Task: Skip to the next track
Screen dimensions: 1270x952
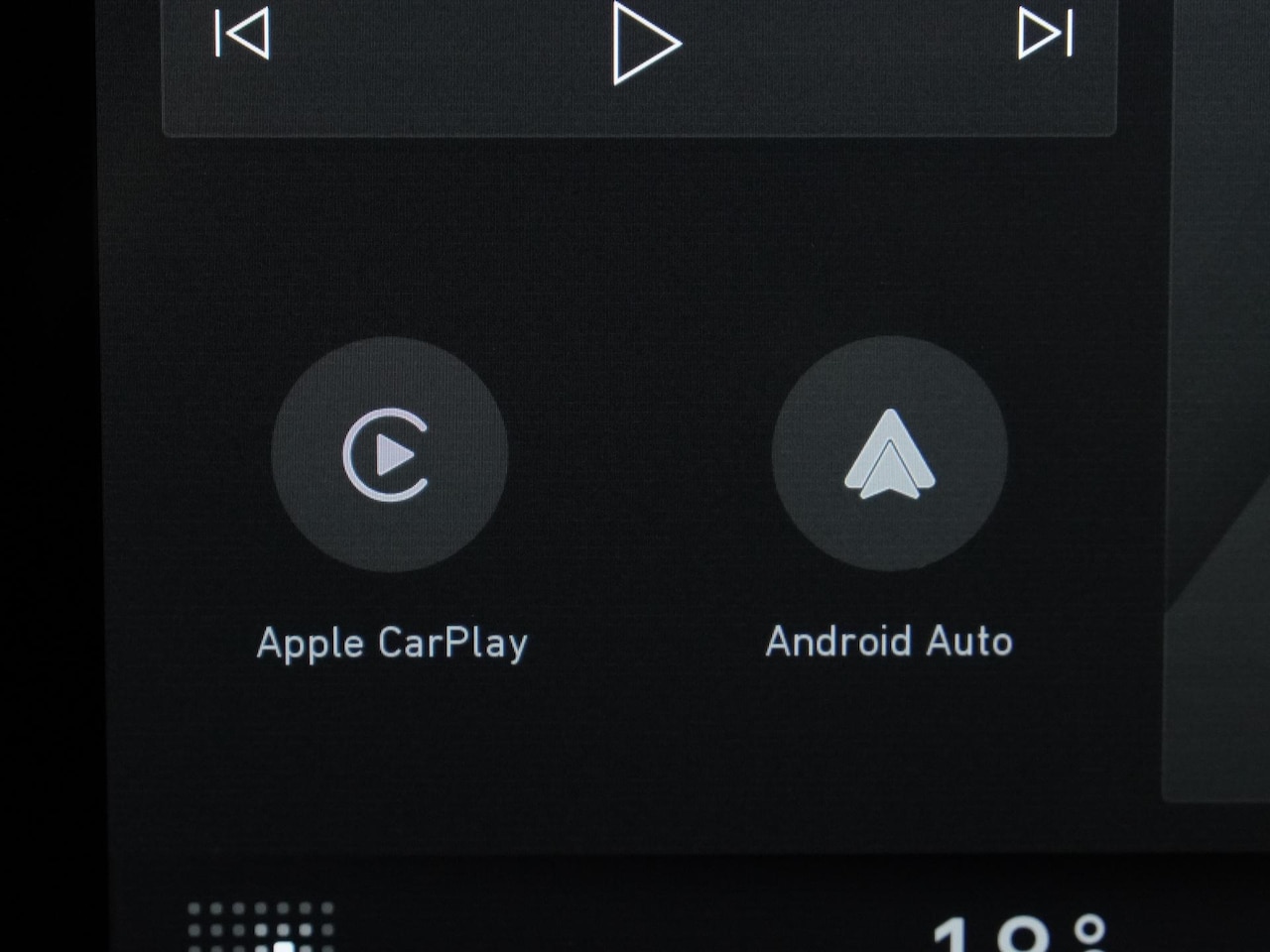Action: click(1045, 34)
